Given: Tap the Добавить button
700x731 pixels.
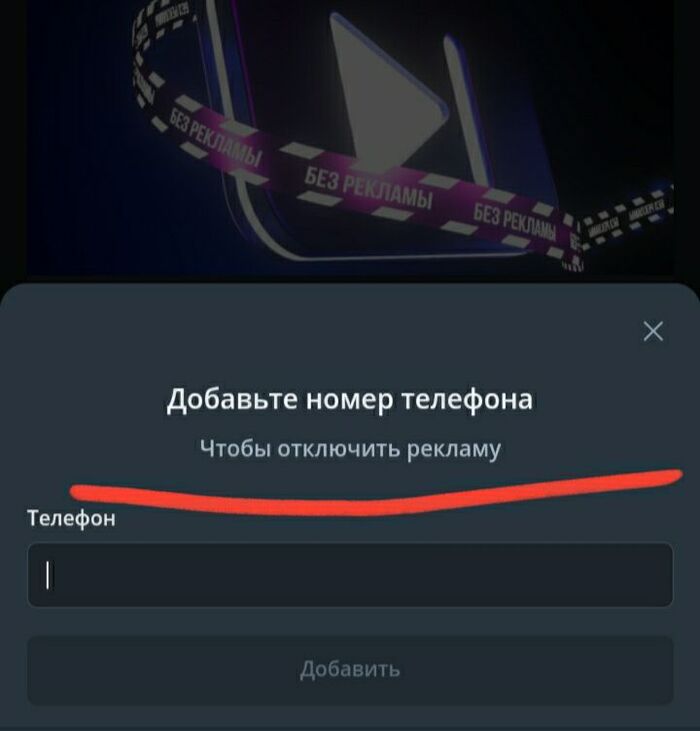Looking at the screenshot, I should pyautogui.click(x=350, y=670).
